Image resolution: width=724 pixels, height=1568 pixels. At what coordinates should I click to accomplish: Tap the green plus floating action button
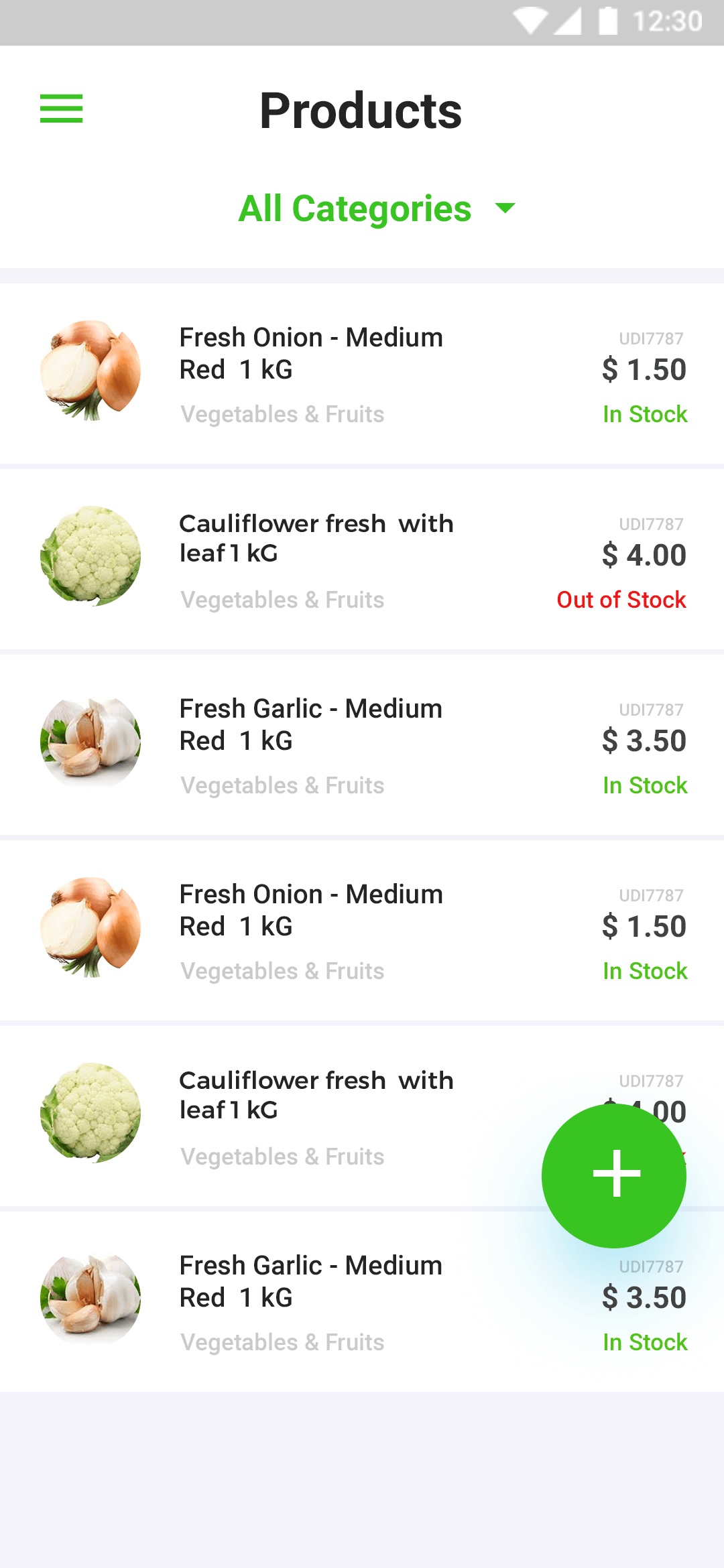[615, 1173]
